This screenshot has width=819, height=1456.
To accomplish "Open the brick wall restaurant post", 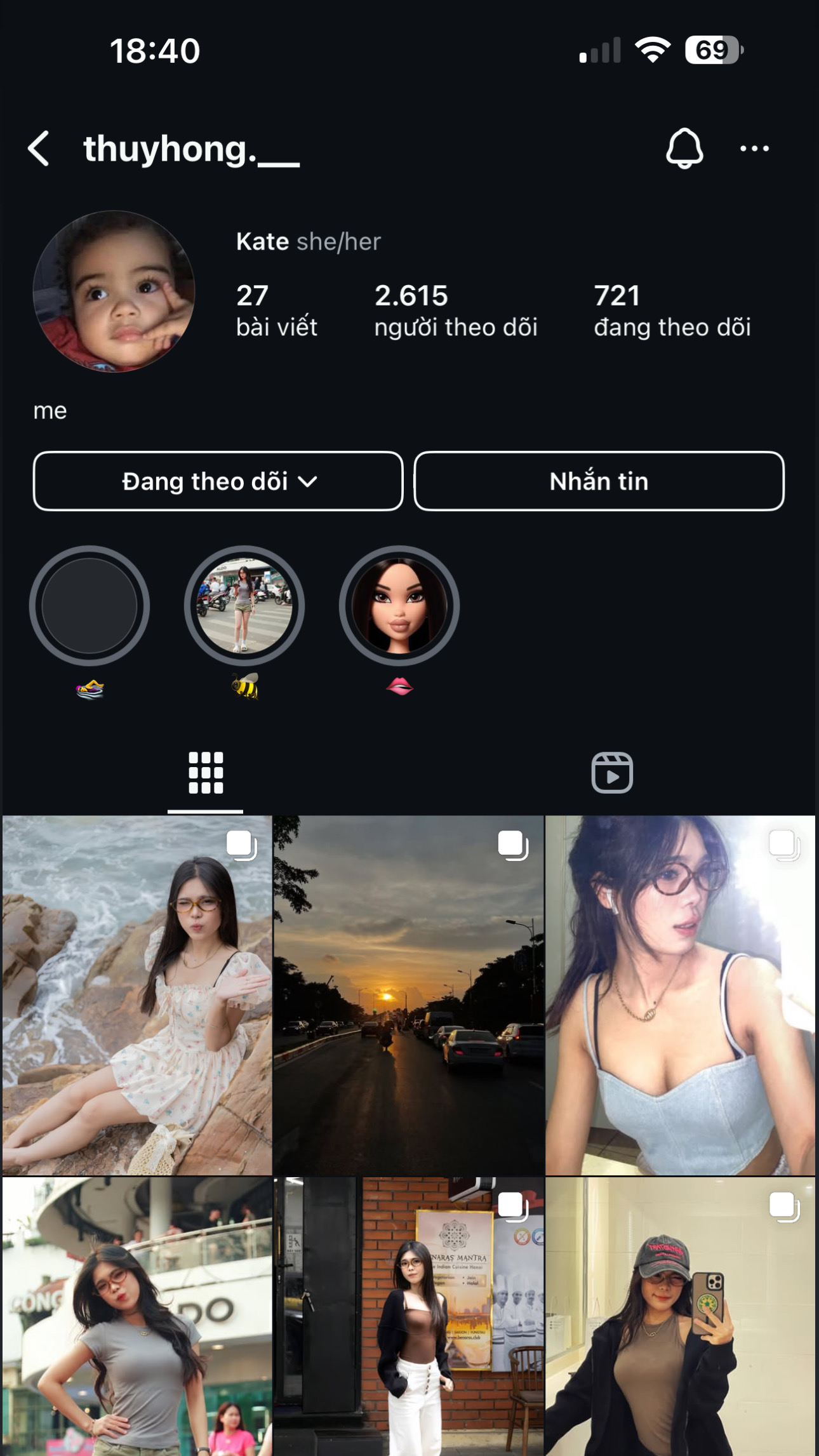I will [x=409, y=1316].
